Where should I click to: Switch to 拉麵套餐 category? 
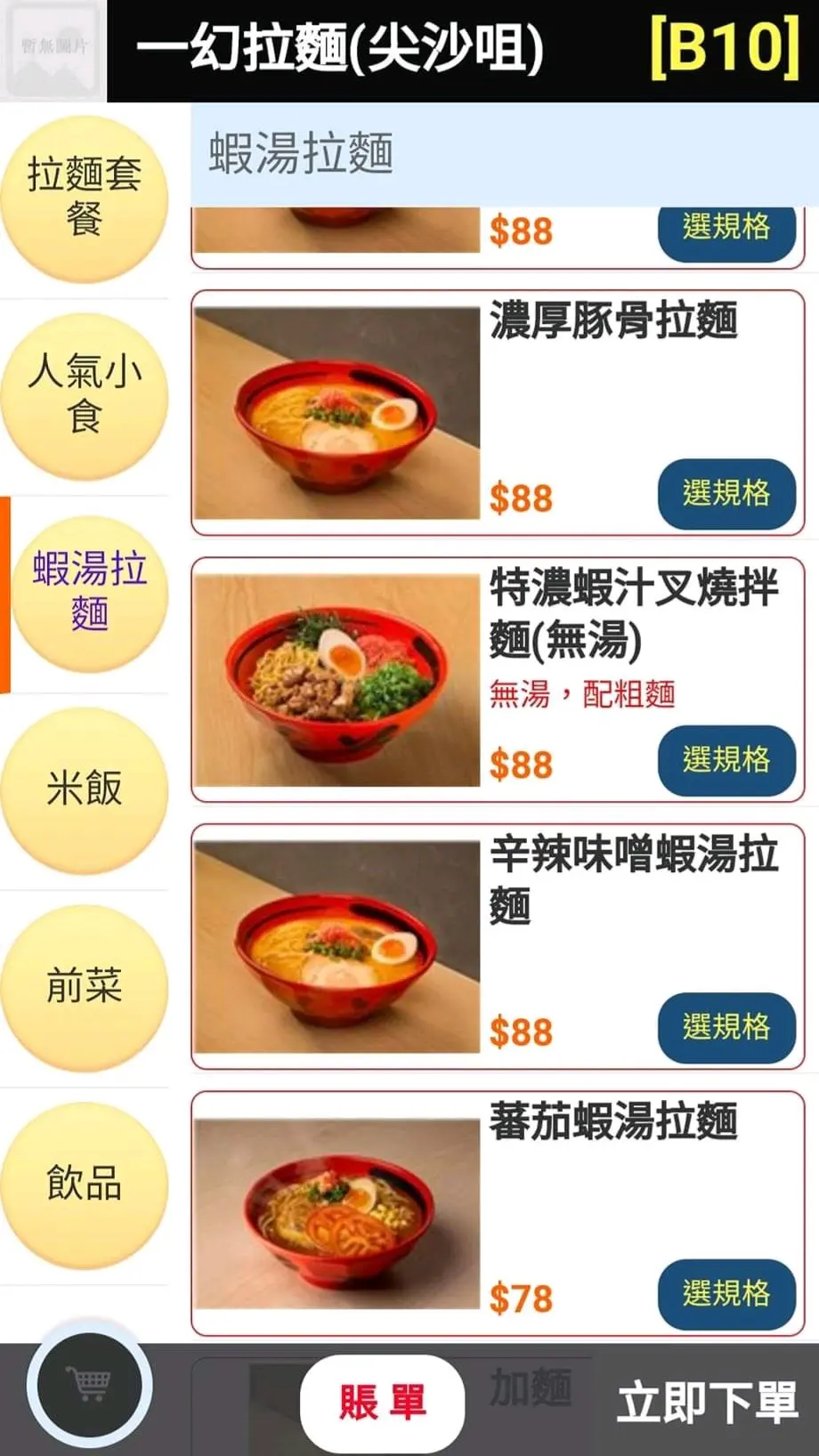pos(85,198)
